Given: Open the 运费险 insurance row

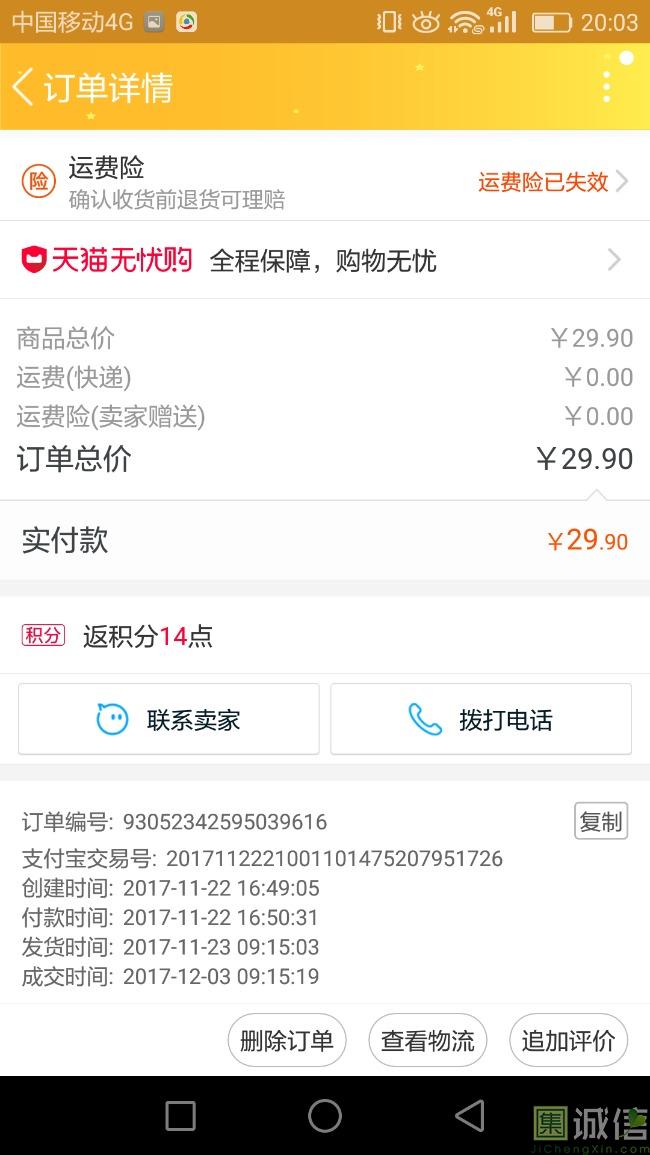Looking at the screenshot, I should (325, 180).
